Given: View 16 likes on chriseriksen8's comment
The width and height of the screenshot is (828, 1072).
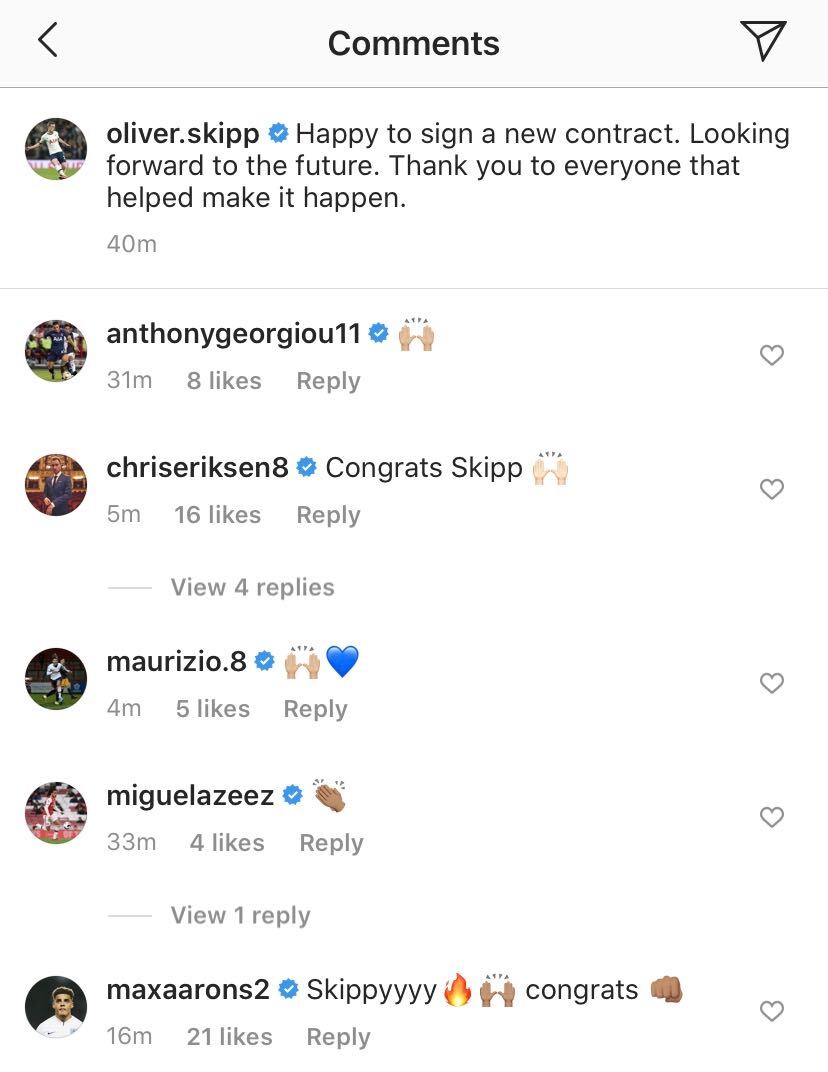Looking at the screenshot, I should point(217,514).
